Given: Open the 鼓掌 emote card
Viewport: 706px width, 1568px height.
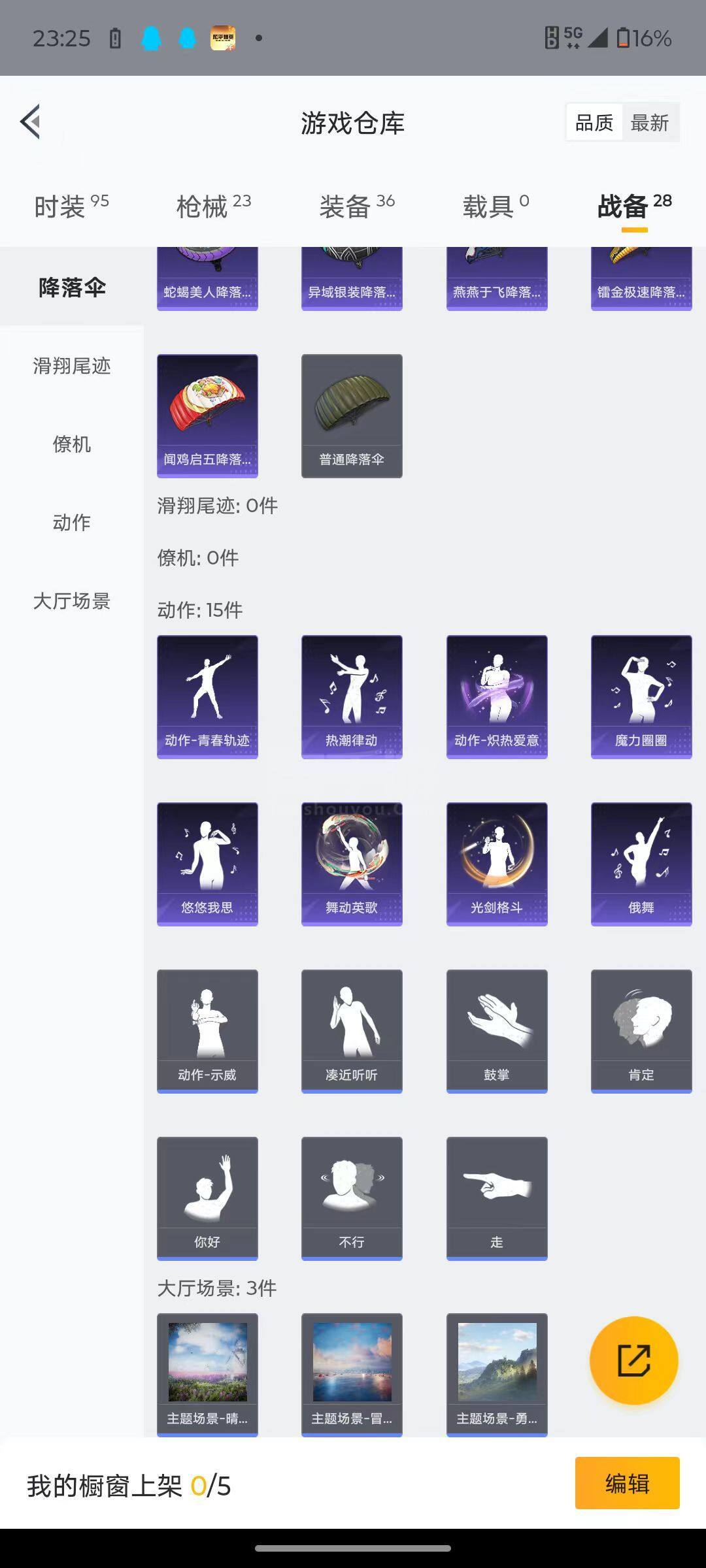Looking at the screenshot, I should click(x=497, y=1031).
